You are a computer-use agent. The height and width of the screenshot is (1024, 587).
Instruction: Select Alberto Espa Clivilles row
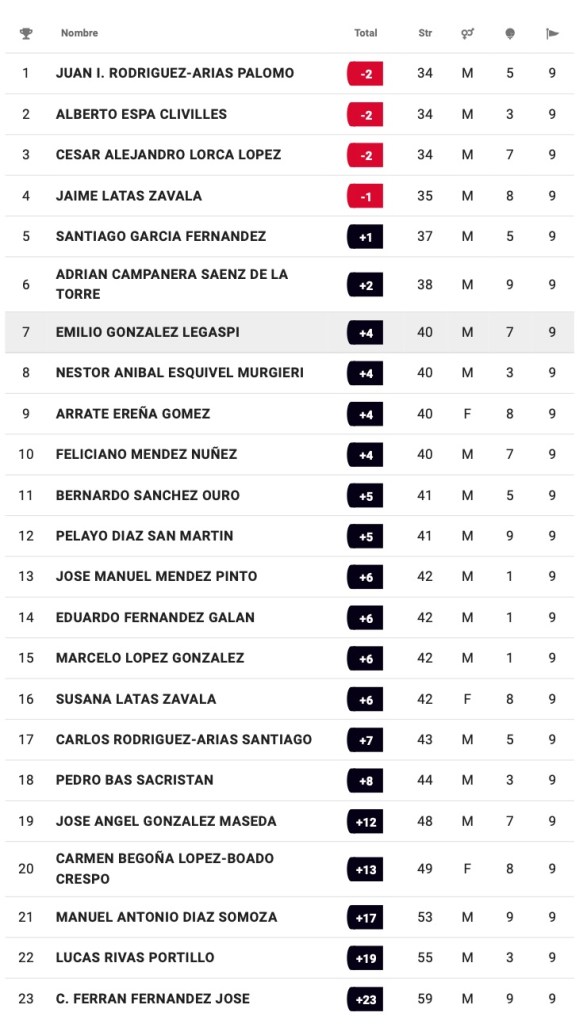click(x=289, y=114)
